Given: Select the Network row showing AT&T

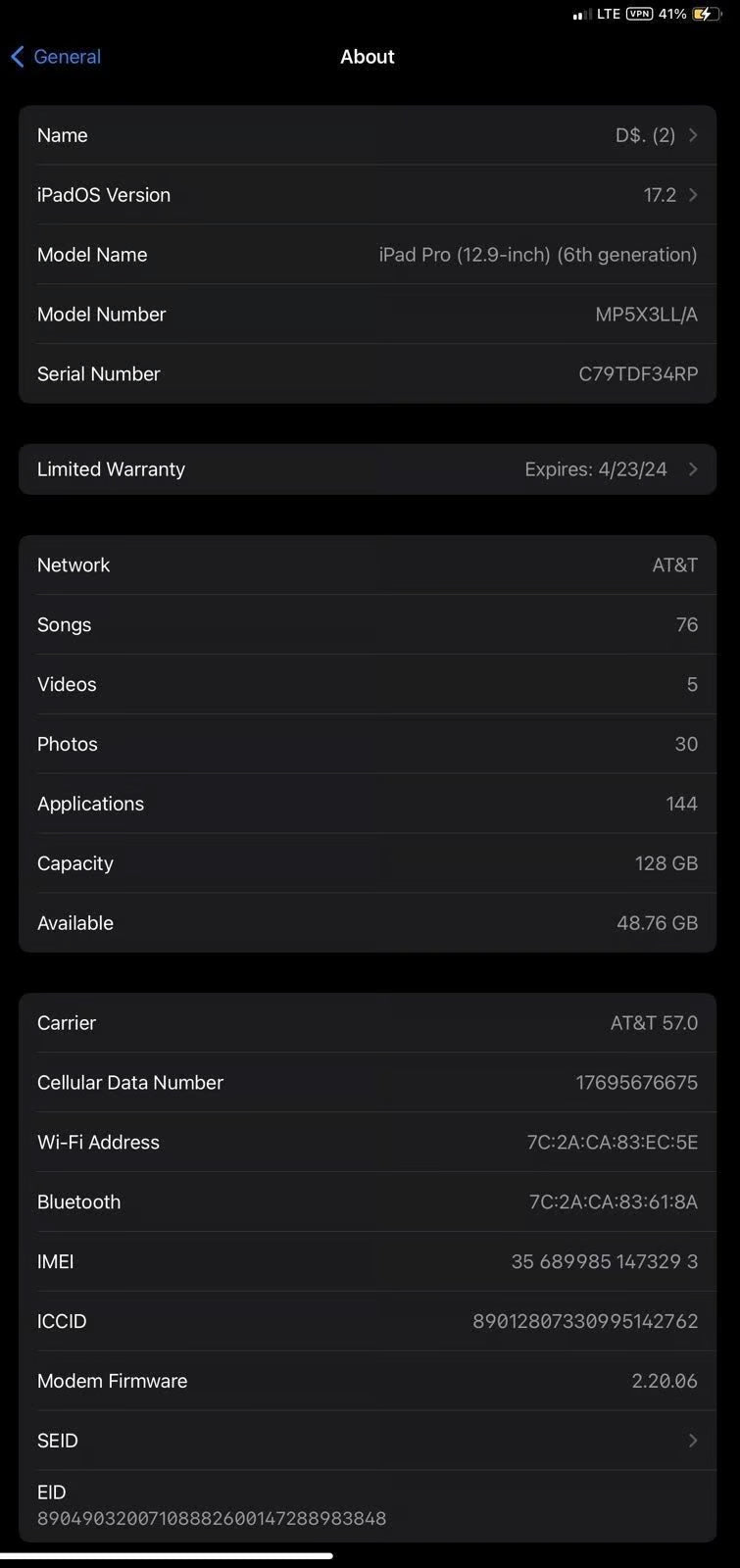Looking at the screenshot, I should (368, 564).
